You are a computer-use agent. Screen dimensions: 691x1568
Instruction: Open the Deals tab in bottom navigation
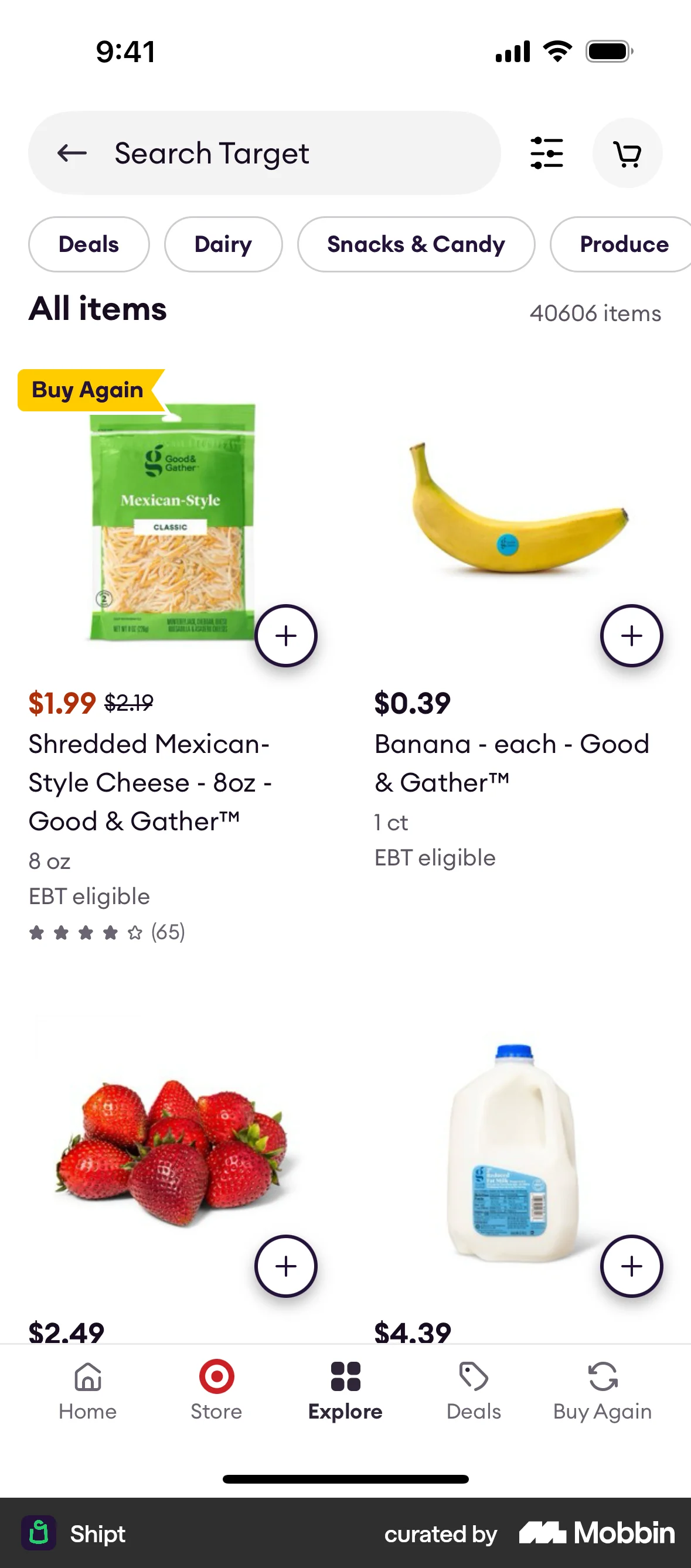(x=474, y=1390)
